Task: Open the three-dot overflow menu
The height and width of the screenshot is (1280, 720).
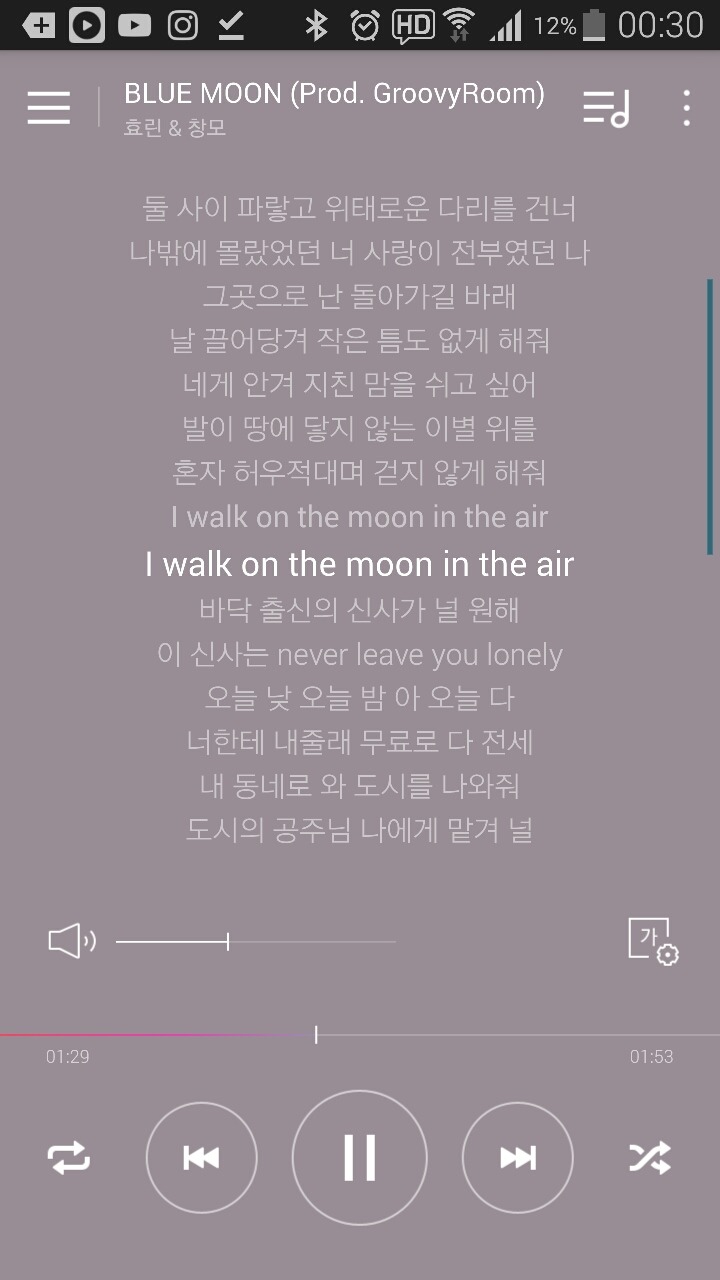Action: pos(686,108)
